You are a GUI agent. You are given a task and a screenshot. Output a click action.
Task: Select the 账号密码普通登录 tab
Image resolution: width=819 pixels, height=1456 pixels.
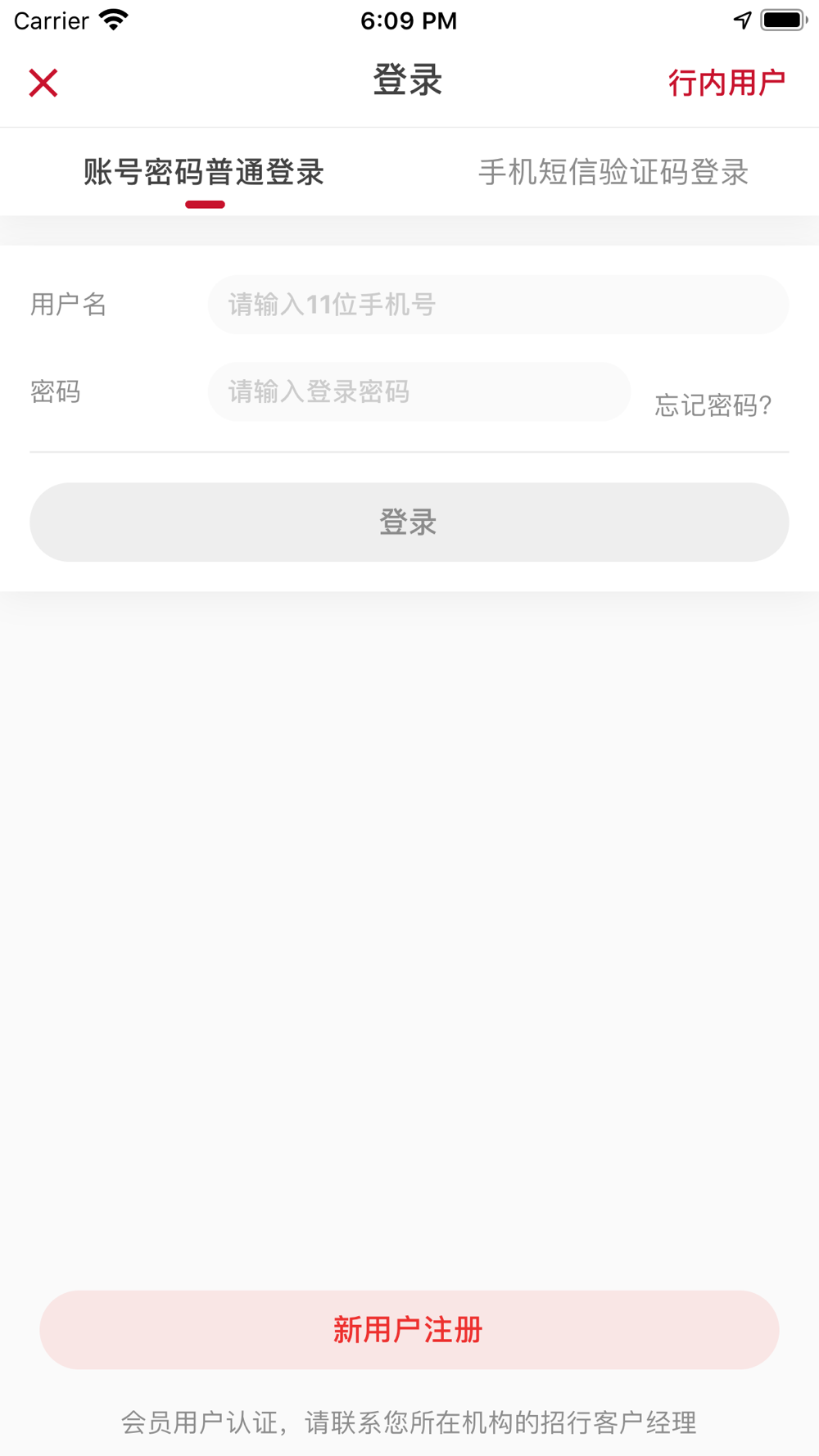[x=204, y=173]
